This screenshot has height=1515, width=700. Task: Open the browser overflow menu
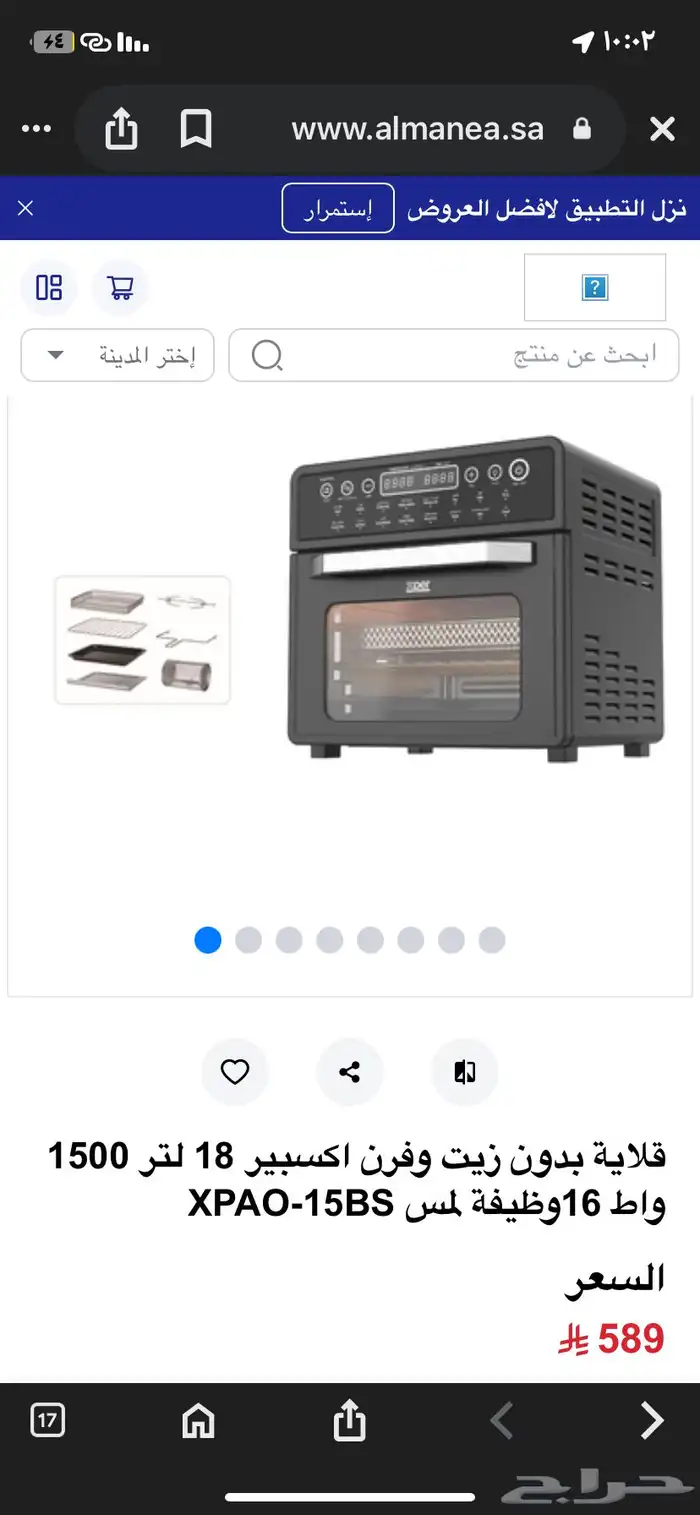37,129
